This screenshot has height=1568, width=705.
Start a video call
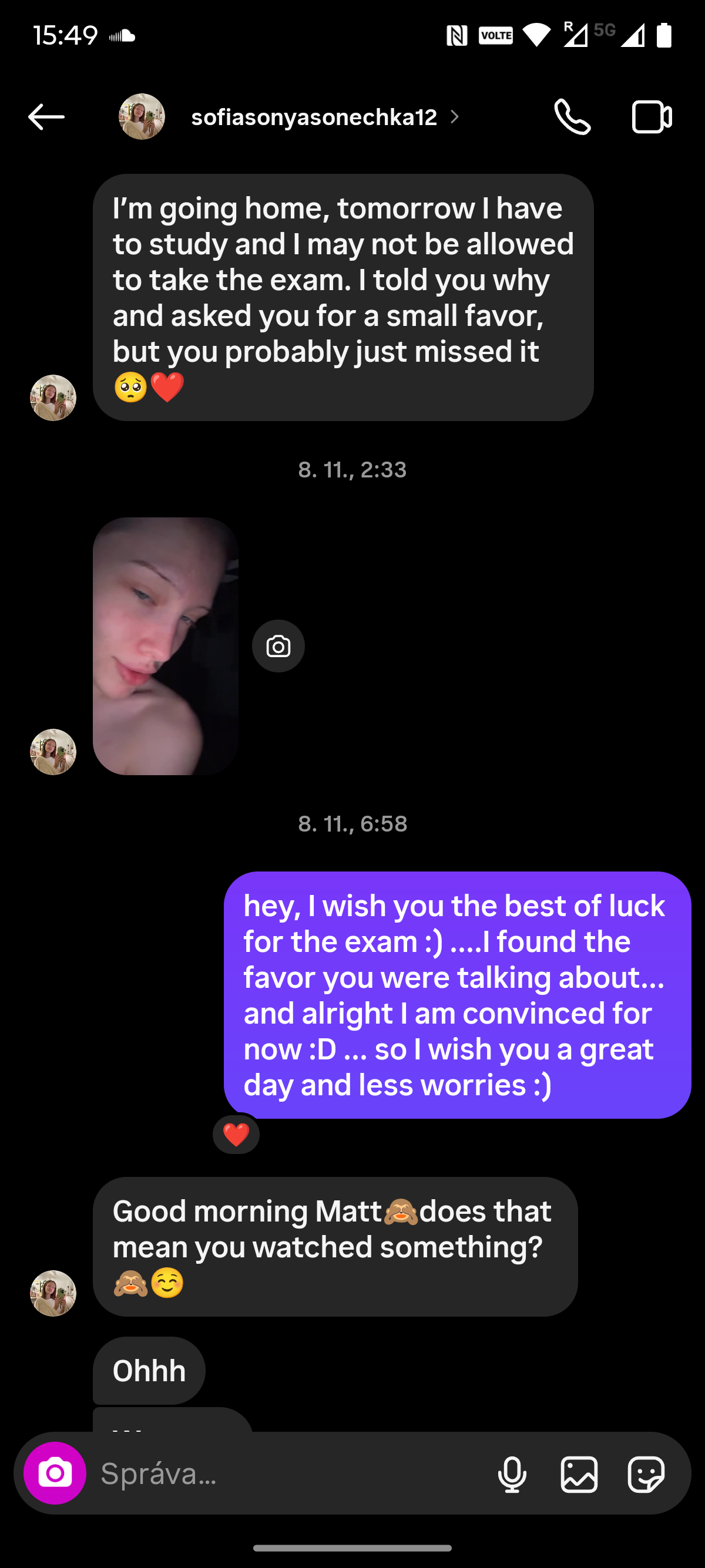pyautogui.click(x=652, y=117)
